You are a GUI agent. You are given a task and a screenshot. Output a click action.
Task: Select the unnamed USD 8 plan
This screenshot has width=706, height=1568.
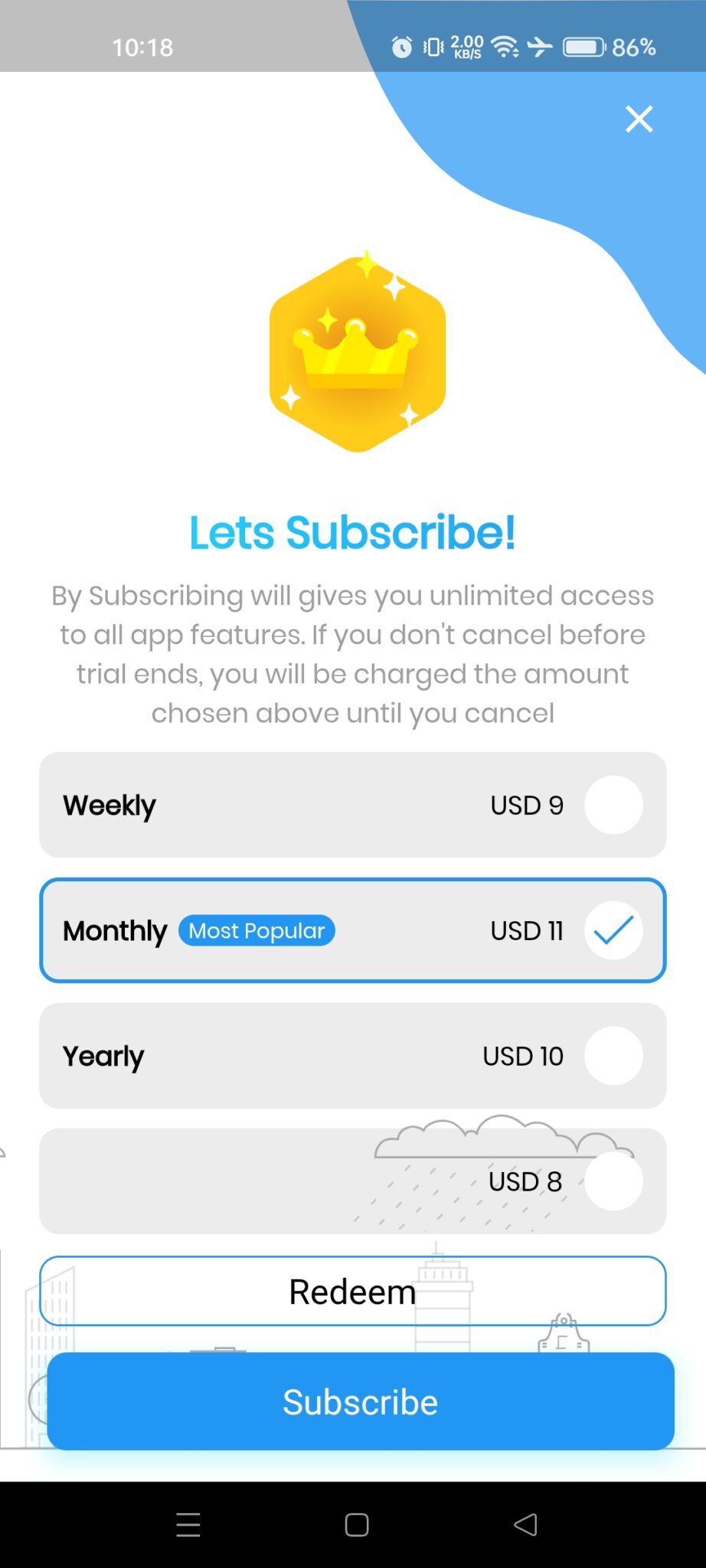352,1181
